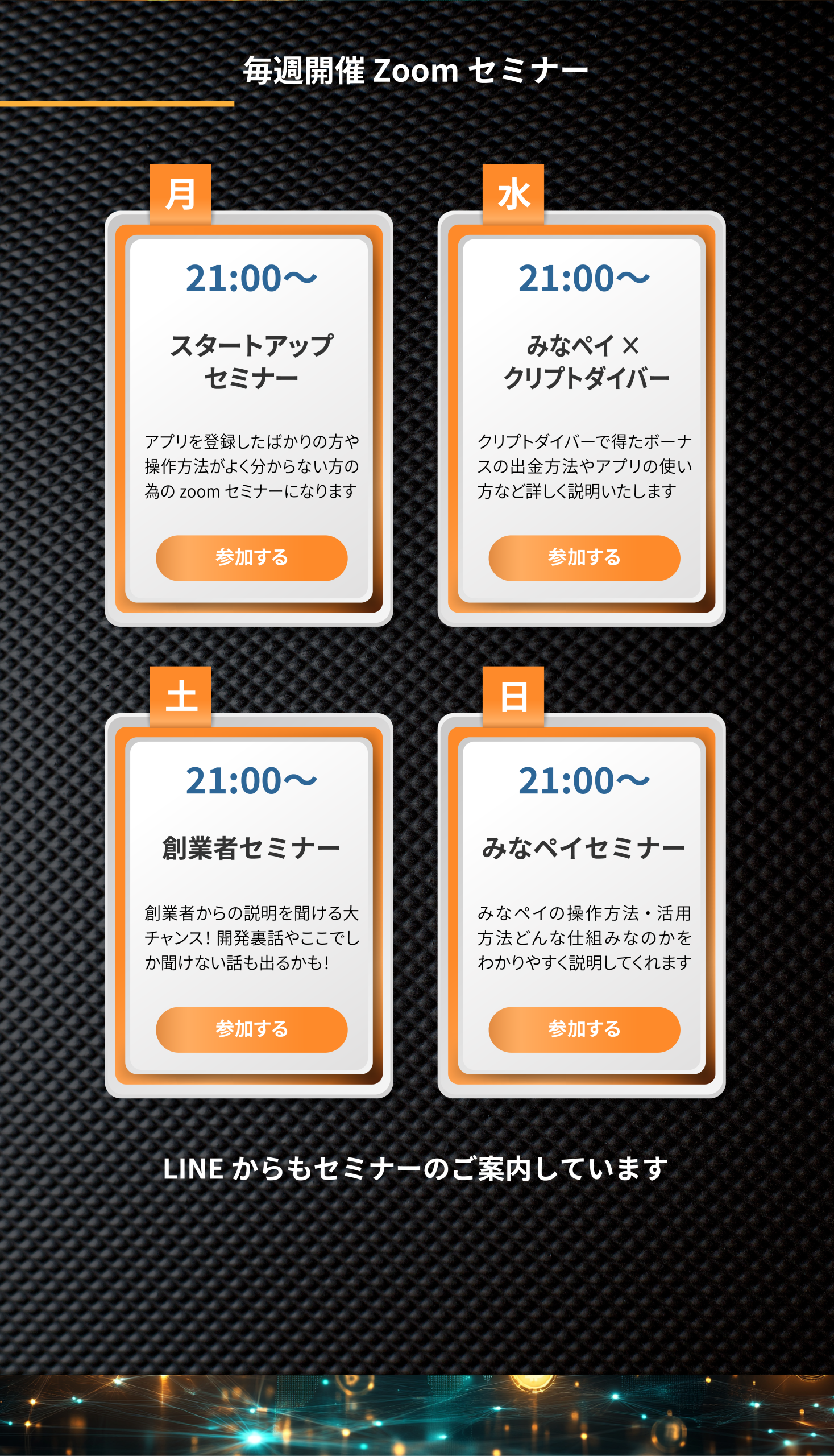Screen dimensions: 834x1456
Task: Select 参加する for the Sunday みなペイセミナー
Action: click(x=584, y=1029)
